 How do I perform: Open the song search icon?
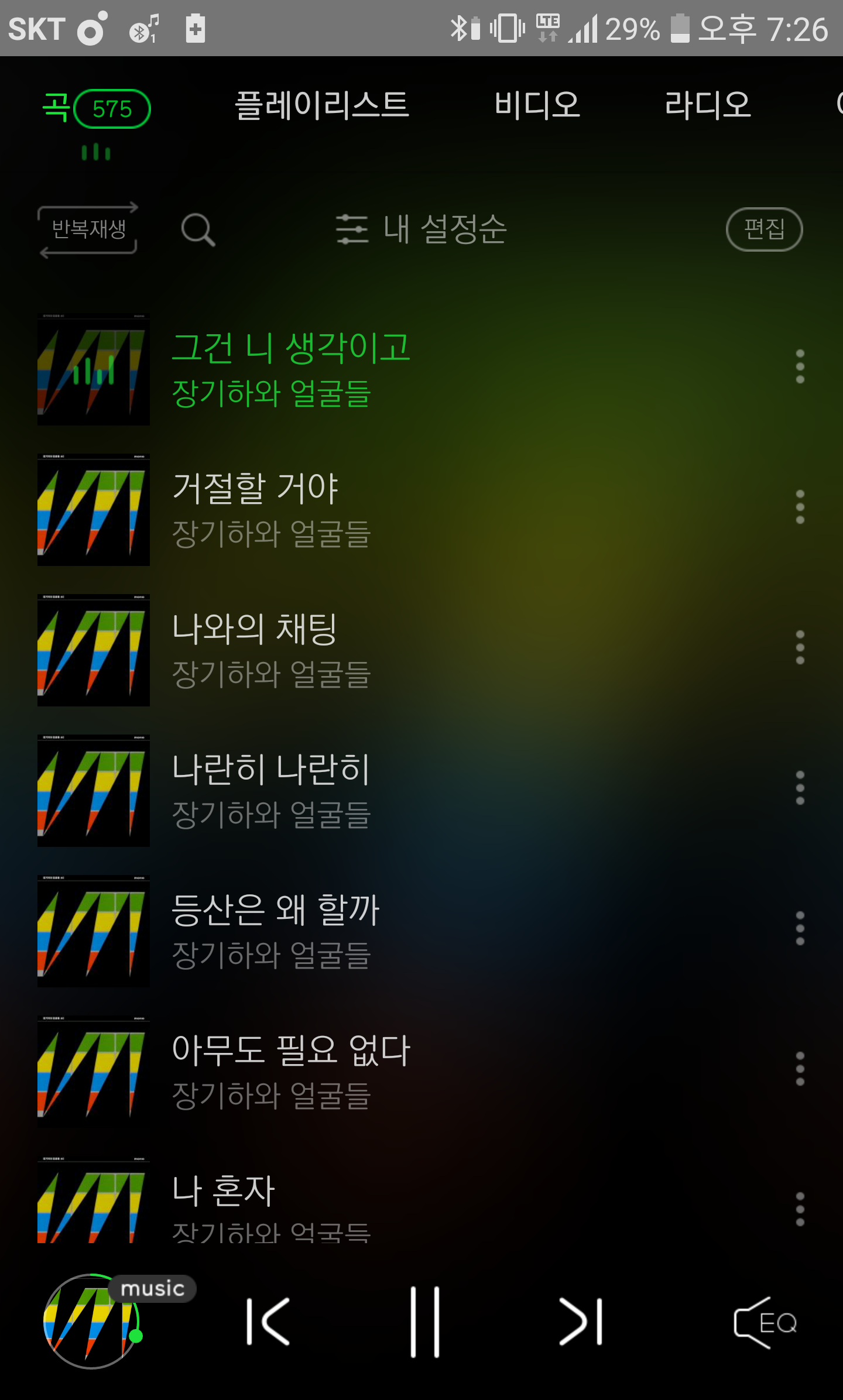(x=198, y=229)
